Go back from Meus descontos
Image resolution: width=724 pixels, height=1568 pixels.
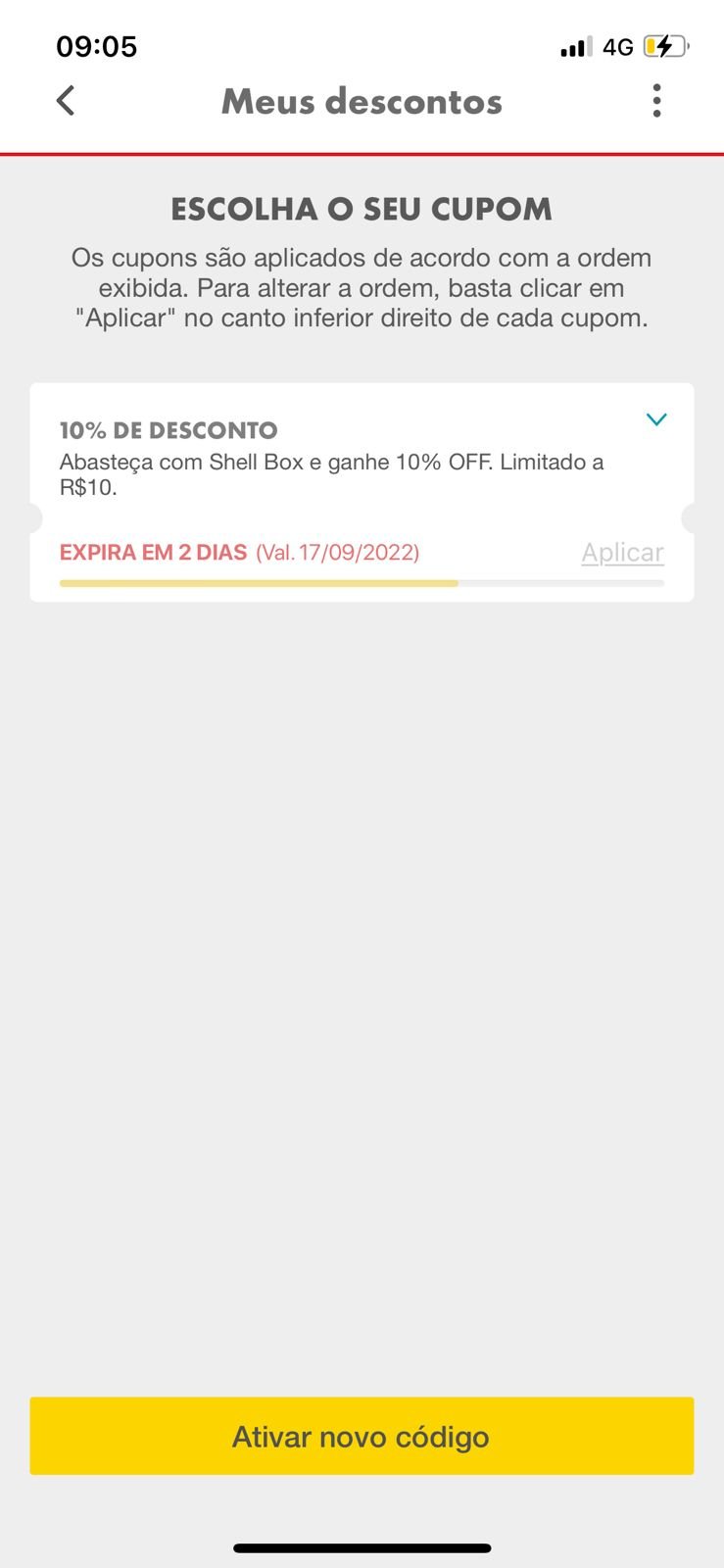pyautogui.click(x=66, y=101)
